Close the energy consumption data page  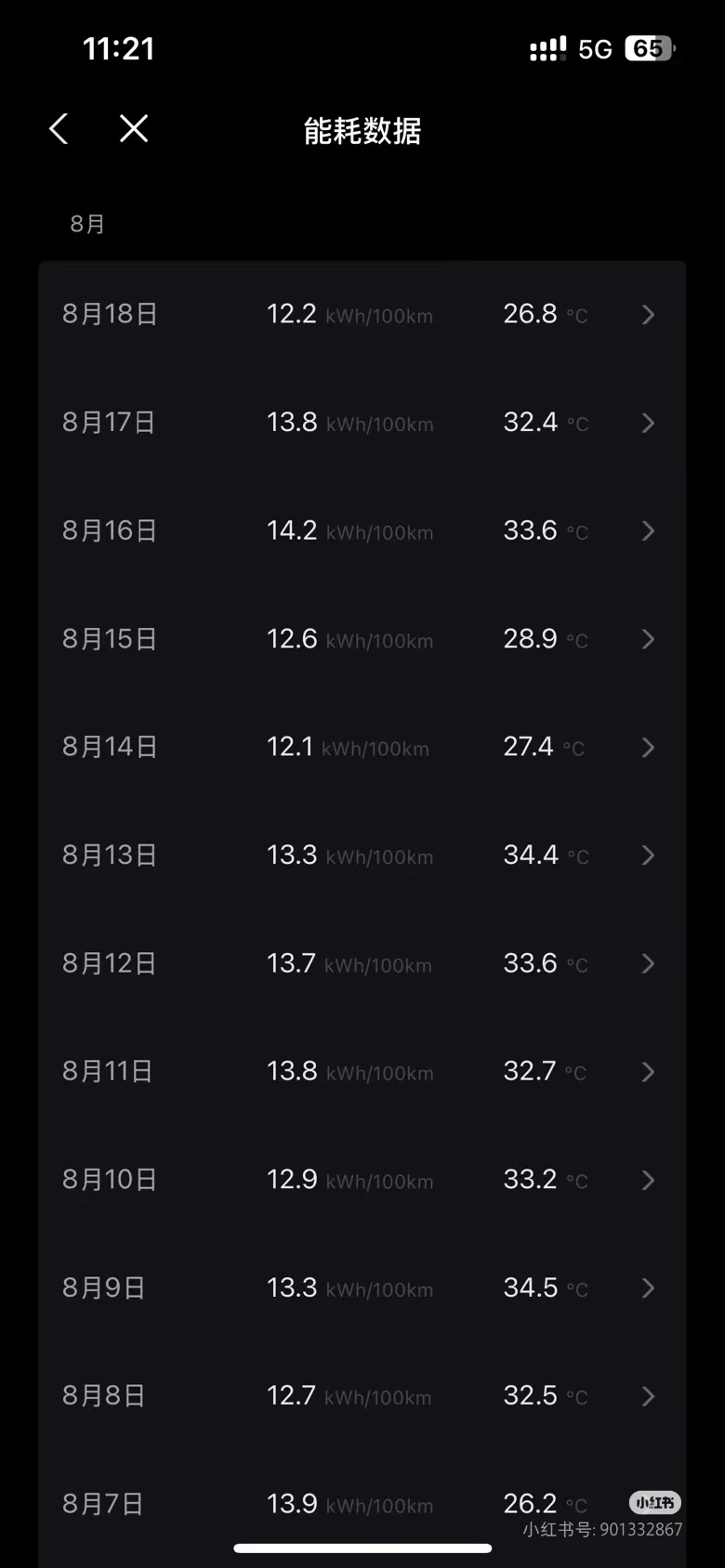pyautogui.click(x=134, y=129)
